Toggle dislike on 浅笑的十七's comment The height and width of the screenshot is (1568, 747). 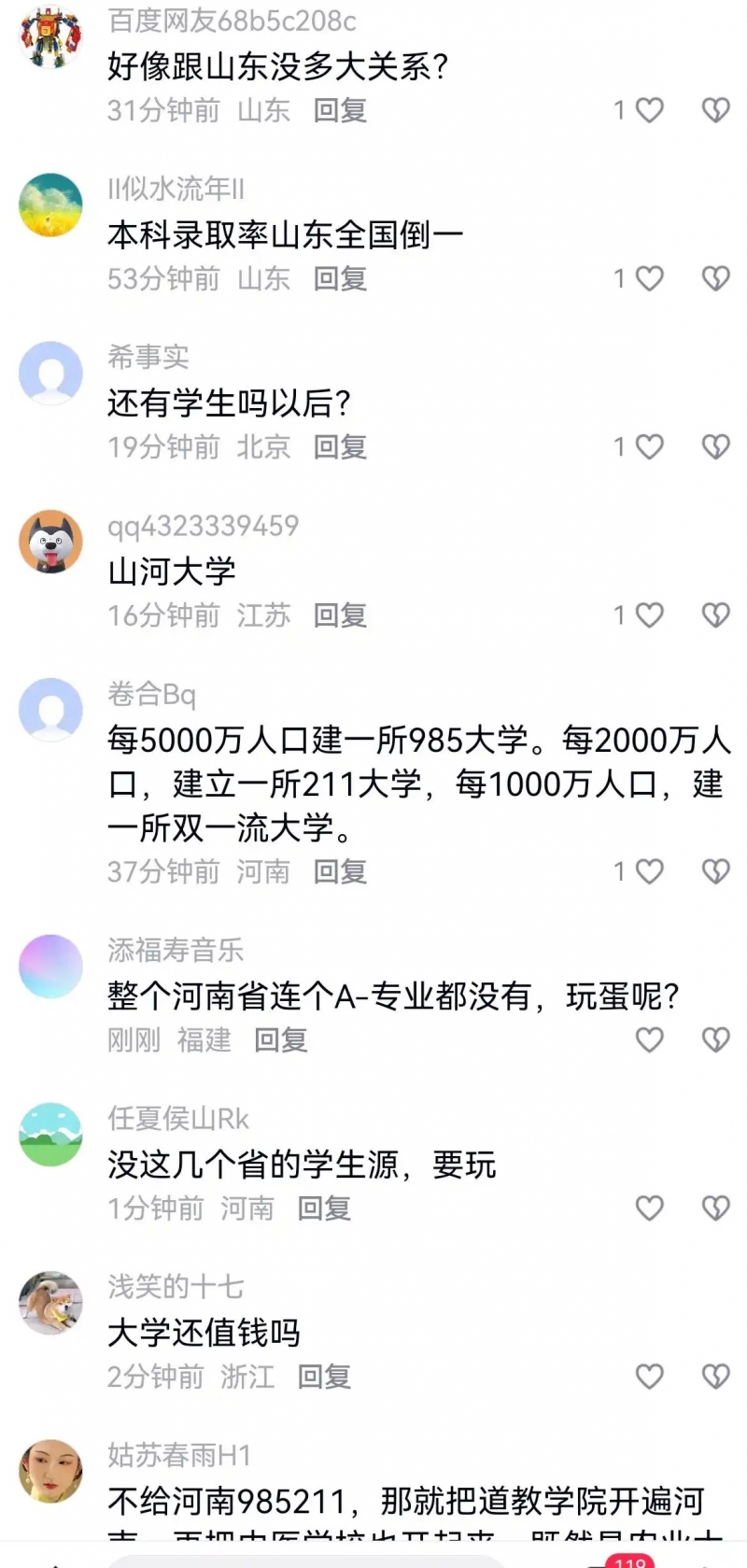714,1377
